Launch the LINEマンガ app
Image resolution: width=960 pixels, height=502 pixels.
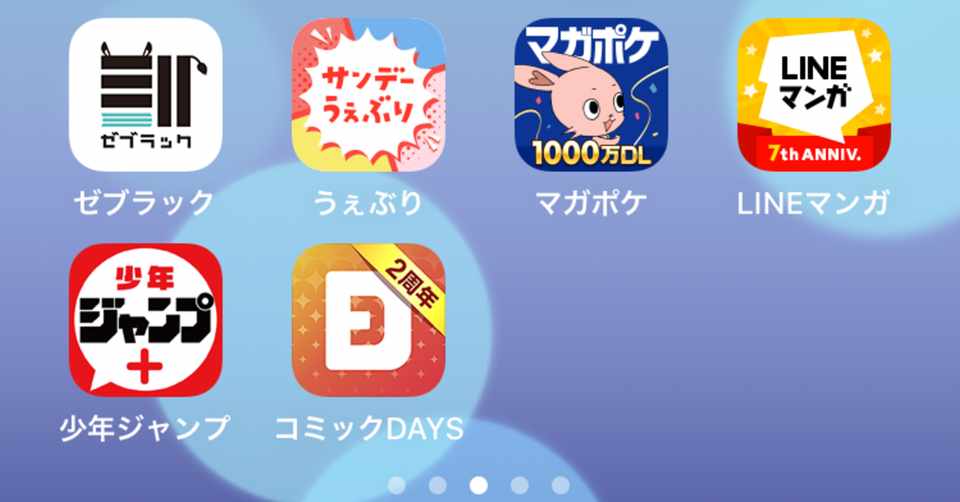tap(814, 94)
